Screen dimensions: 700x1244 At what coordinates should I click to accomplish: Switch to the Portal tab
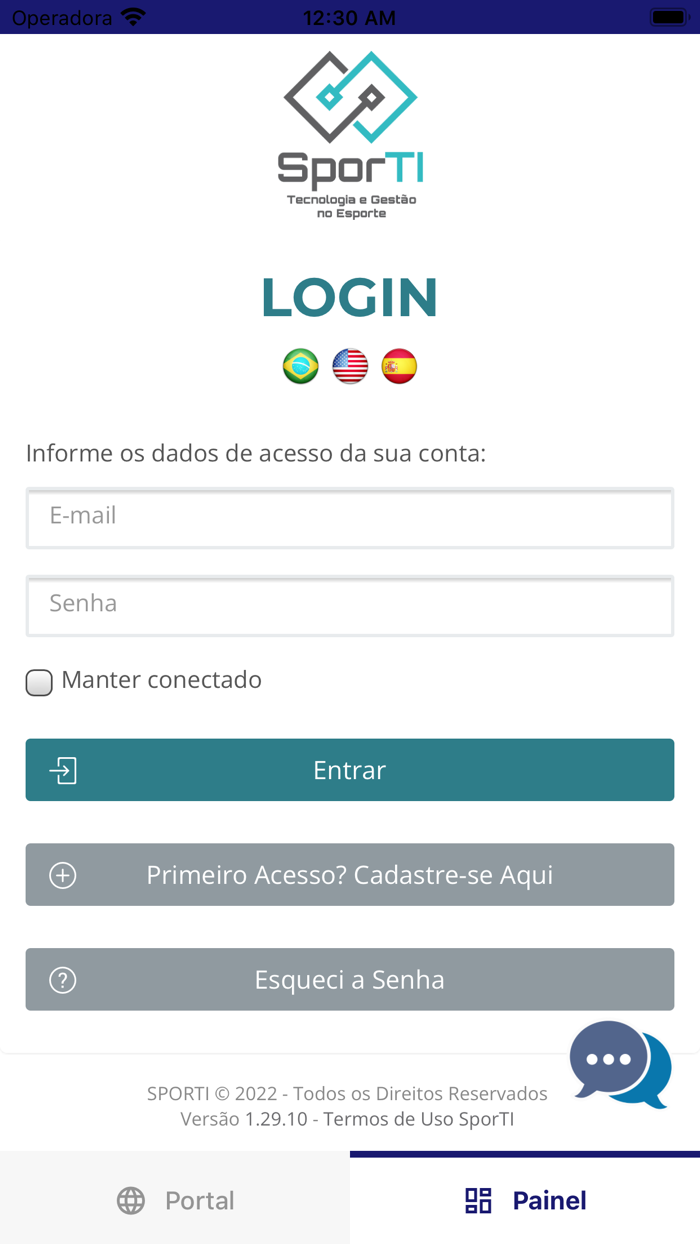tap(175, 1200)
